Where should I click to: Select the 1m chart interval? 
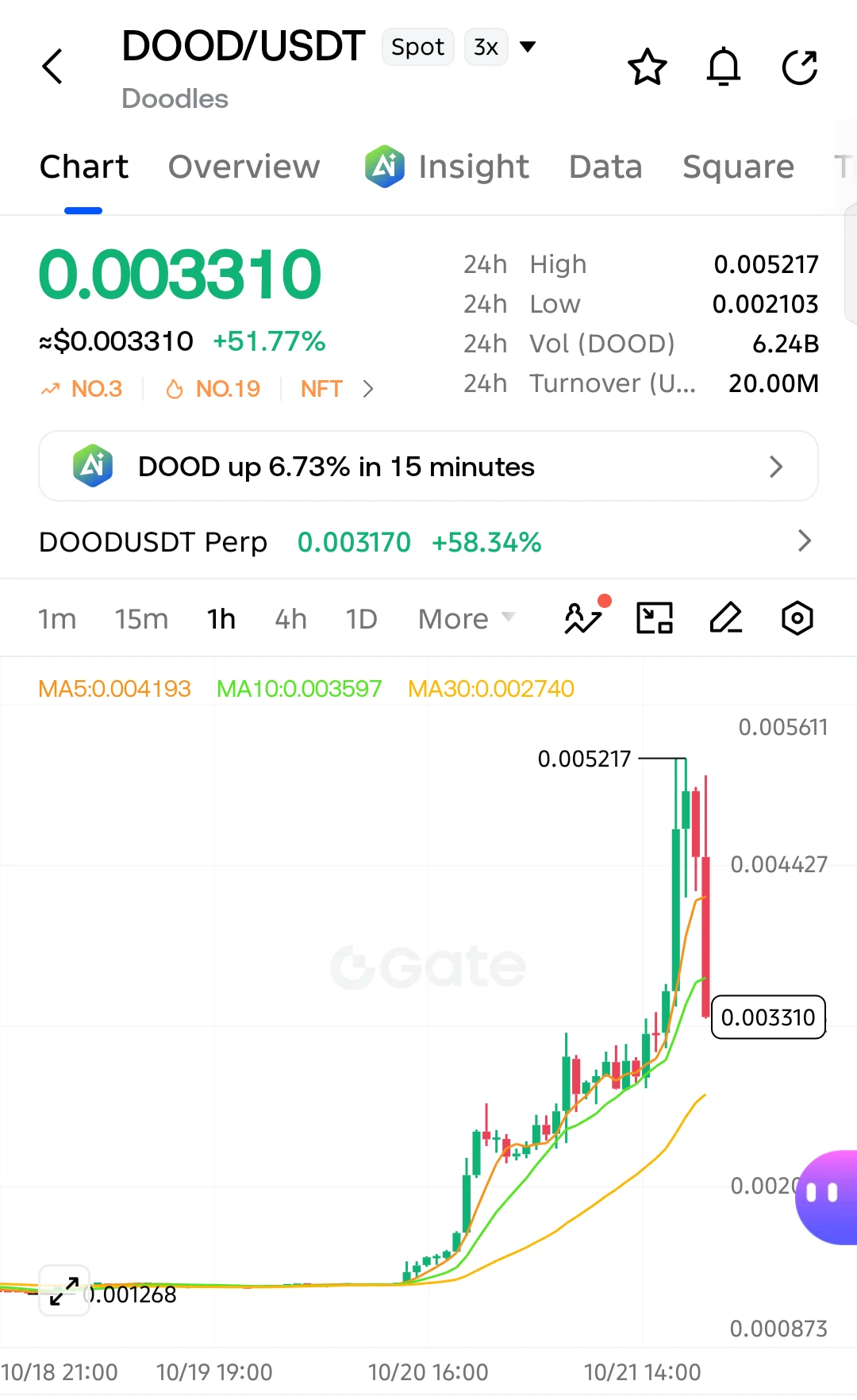(x=57, y=619)
